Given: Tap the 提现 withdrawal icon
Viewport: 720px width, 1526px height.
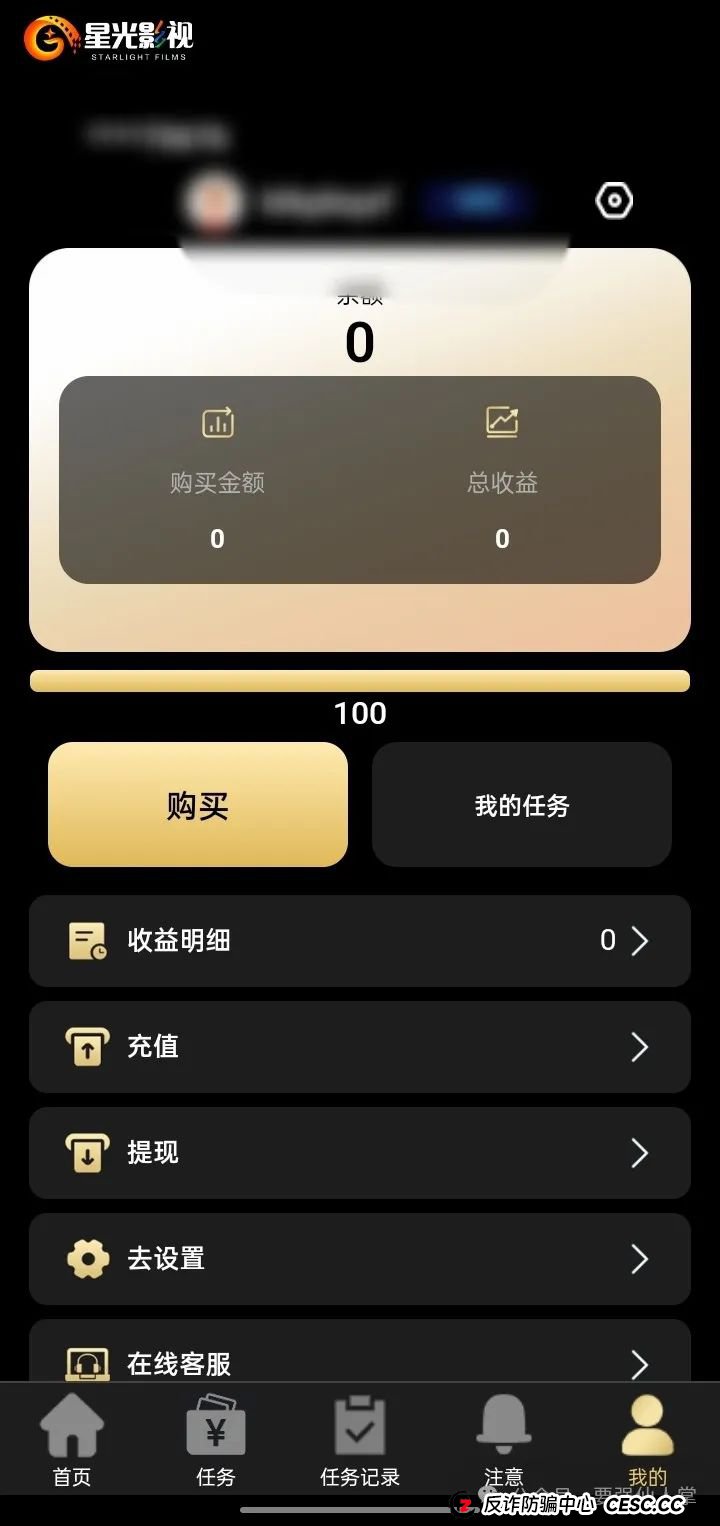Looking at the screenshot, I should 88,1153.
